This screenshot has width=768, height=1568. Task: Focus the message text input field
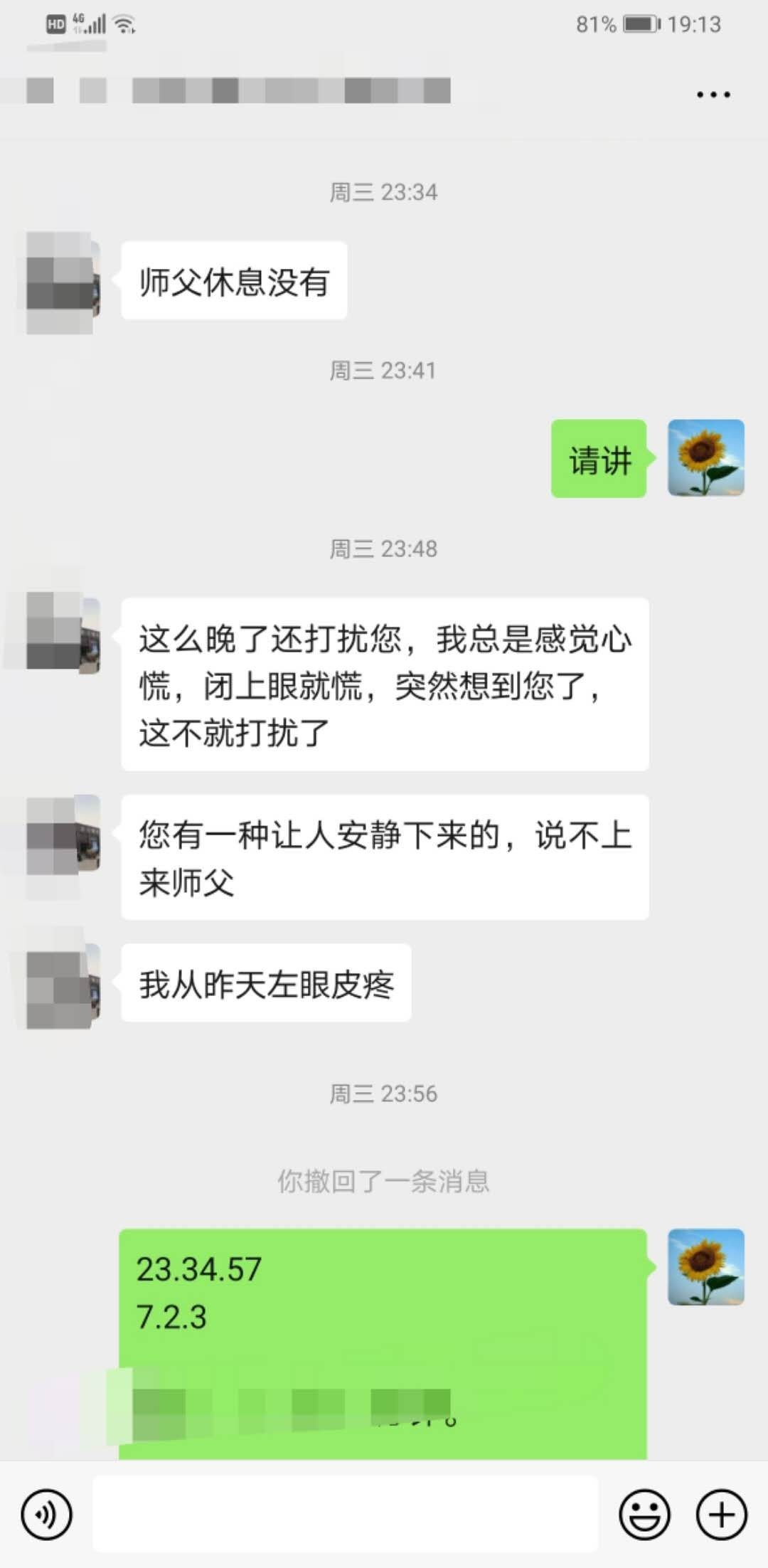pos(345,1513)
